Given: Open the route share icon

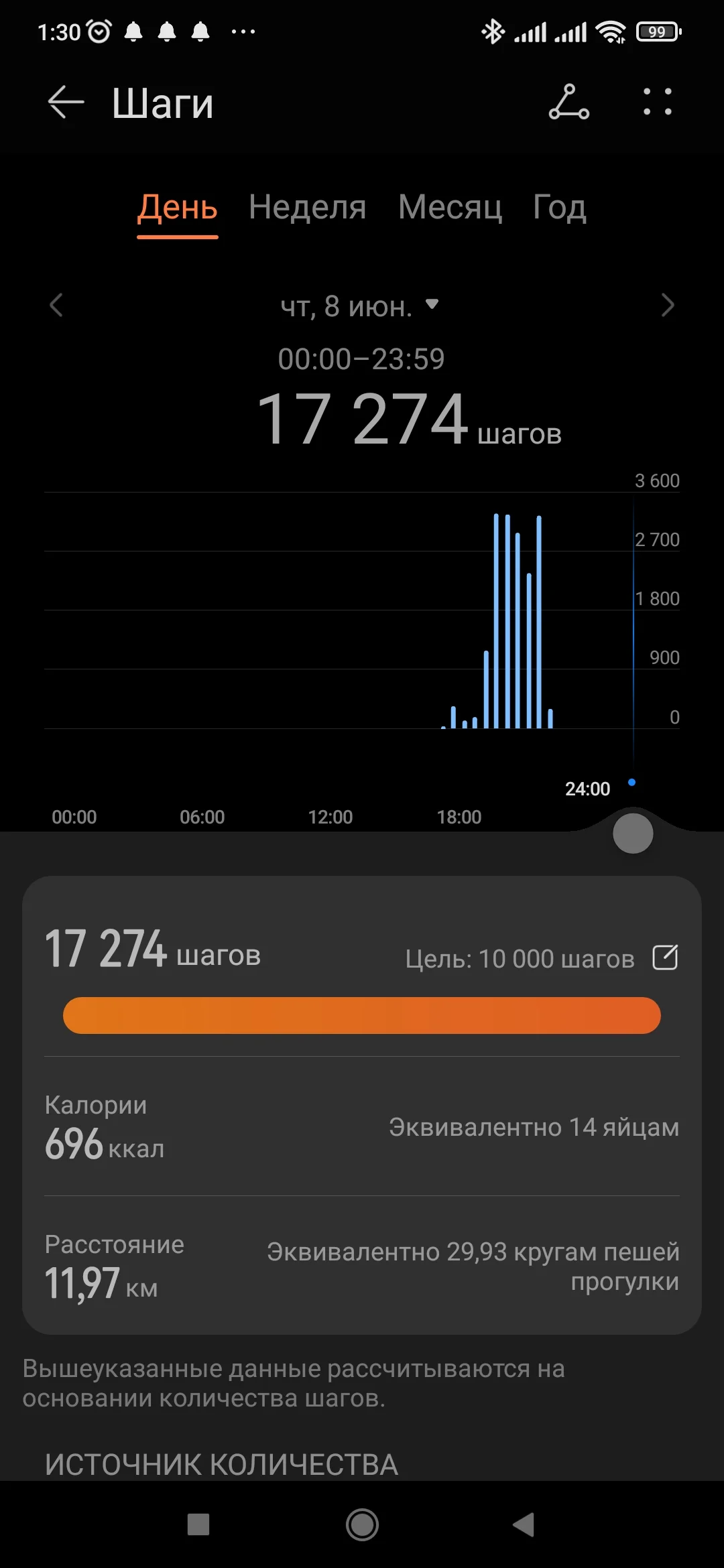Looking at the screenshot, I should 568,103.
